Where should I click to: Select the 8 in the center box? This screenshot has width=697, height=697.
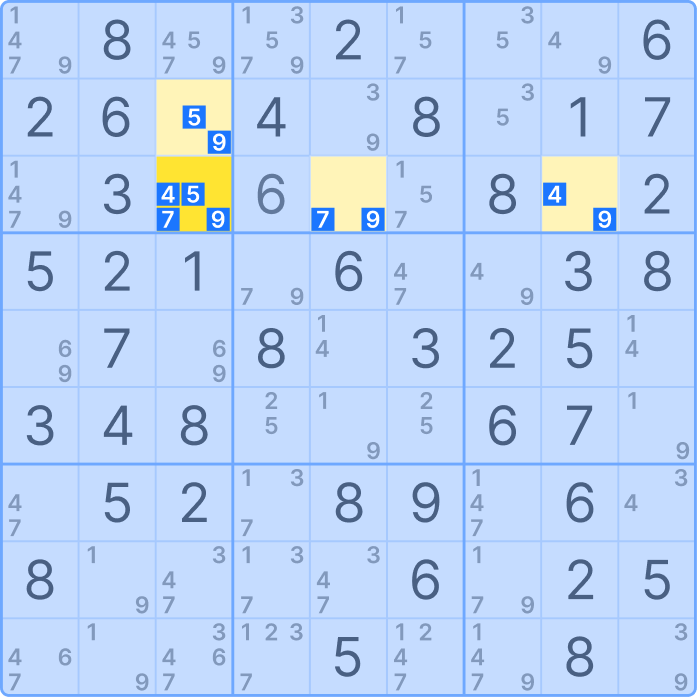(271, 349)
